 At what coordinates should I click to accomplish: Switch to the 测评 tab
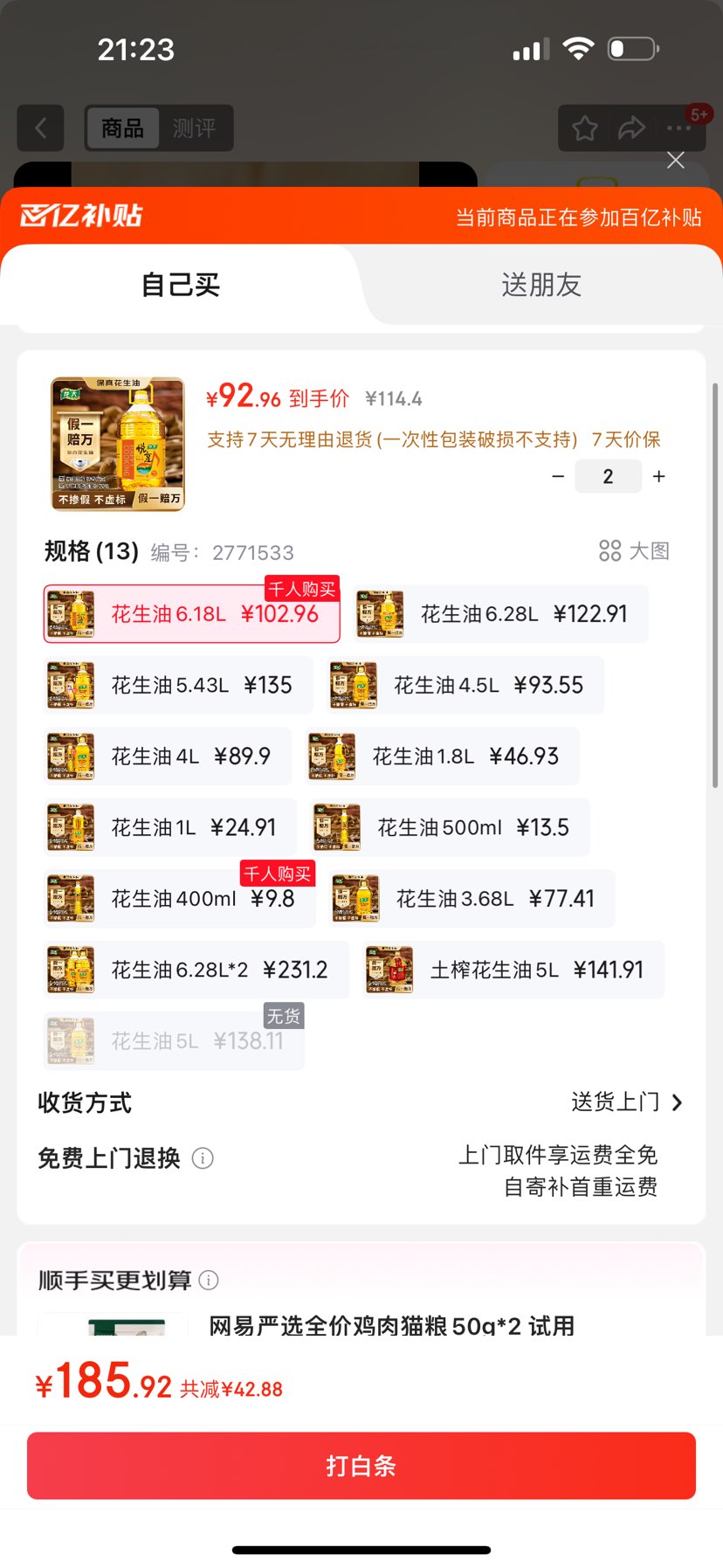[196, 128]
